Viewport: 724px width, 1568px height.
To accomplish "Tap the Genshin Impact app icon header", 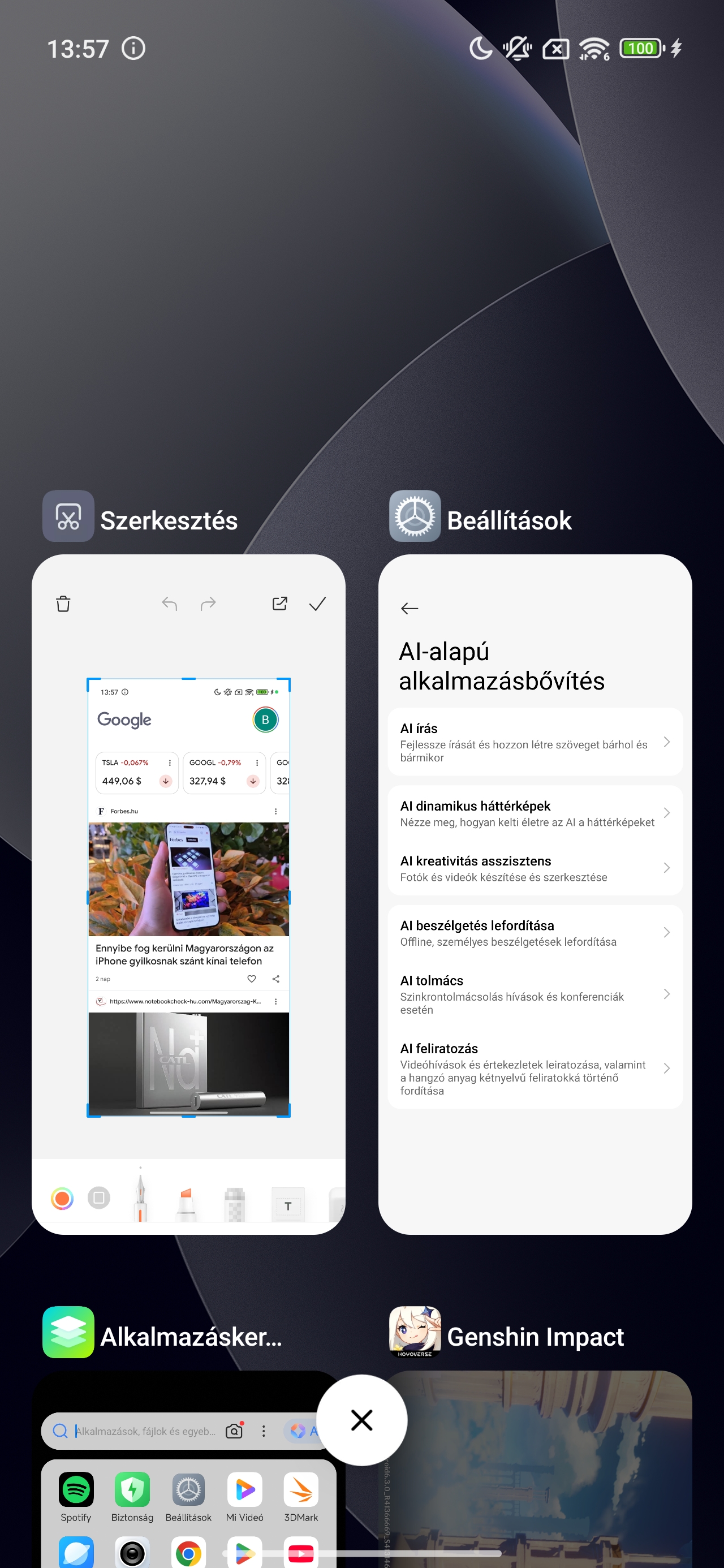I will pos(415,1331).
